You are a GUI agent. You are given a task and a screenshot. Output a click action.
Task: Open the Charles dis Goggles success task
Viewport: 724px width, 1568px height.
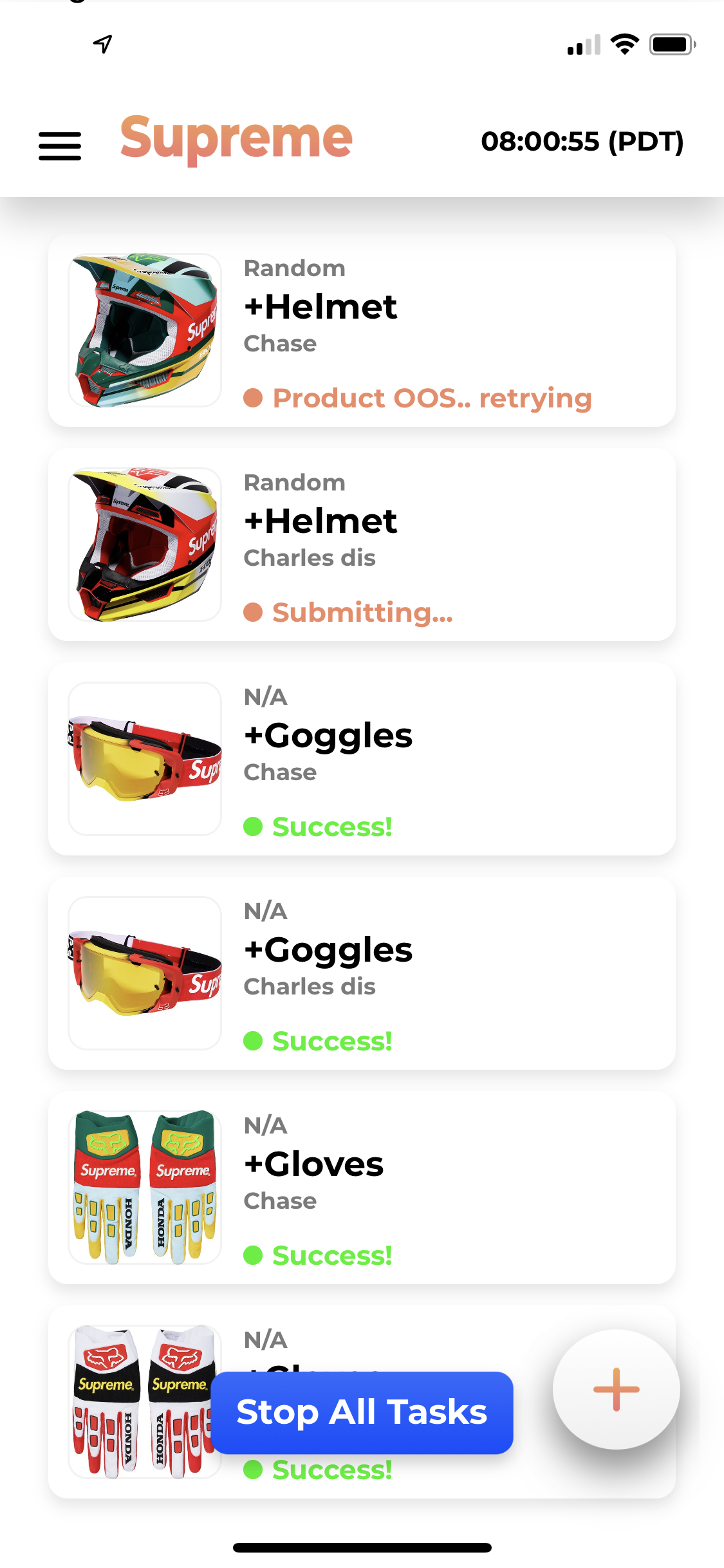pyautogui.click(x=362, y=973)
